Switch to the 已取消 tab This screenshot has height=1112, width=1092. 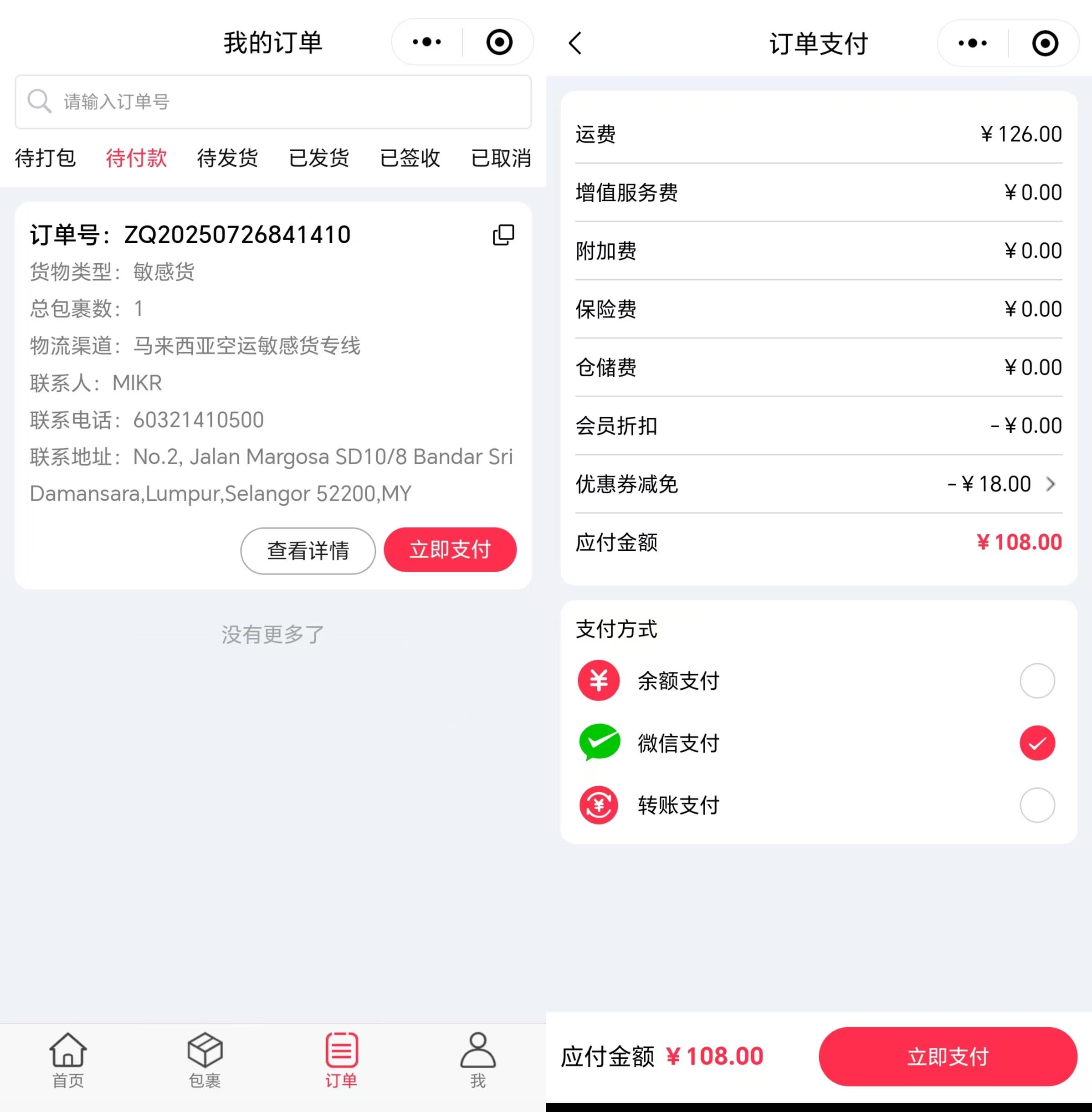(x=501, y=158)
